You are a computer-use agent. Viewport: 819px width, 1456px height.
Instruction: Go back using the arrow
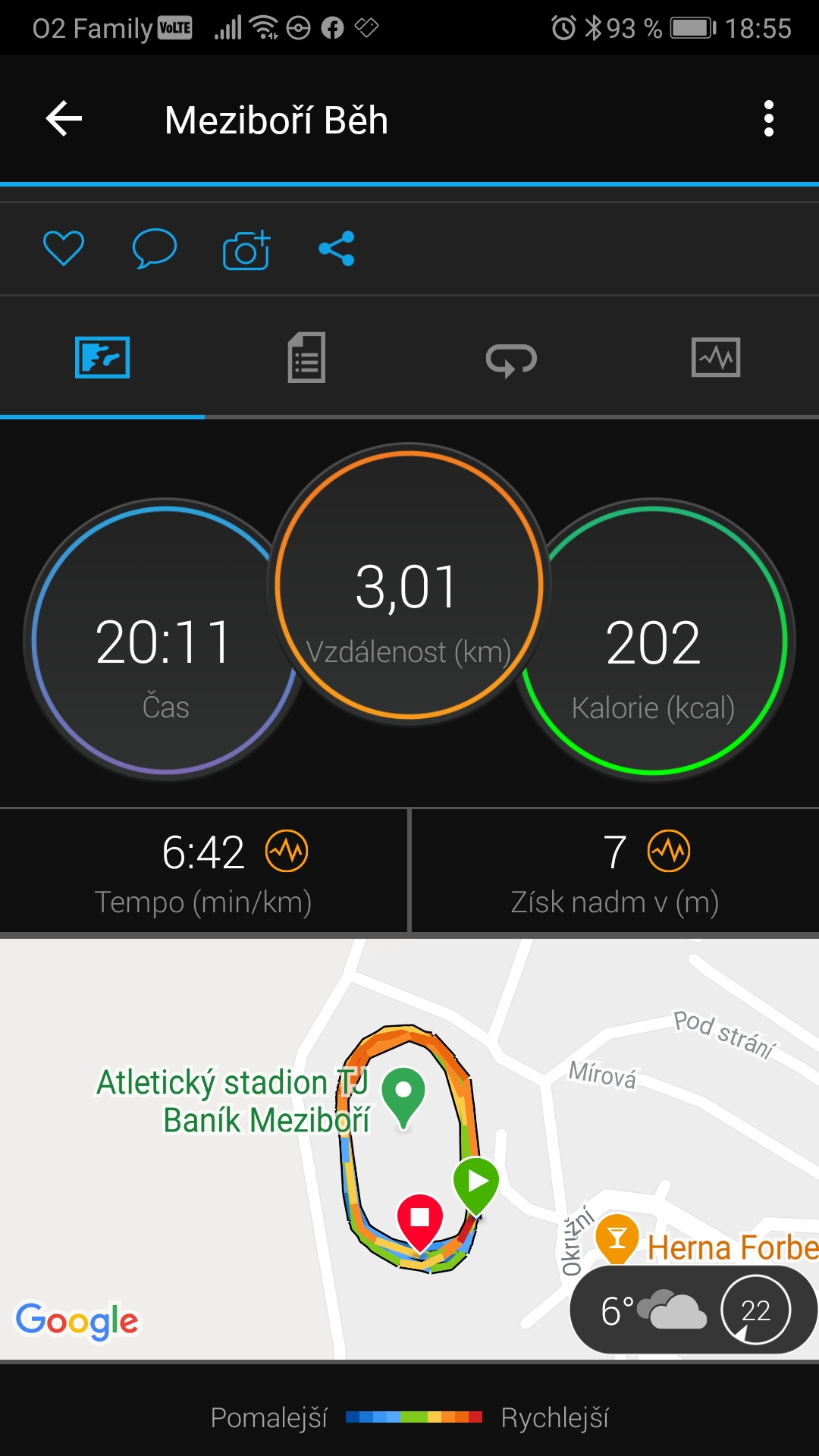(x=64, y=119)
